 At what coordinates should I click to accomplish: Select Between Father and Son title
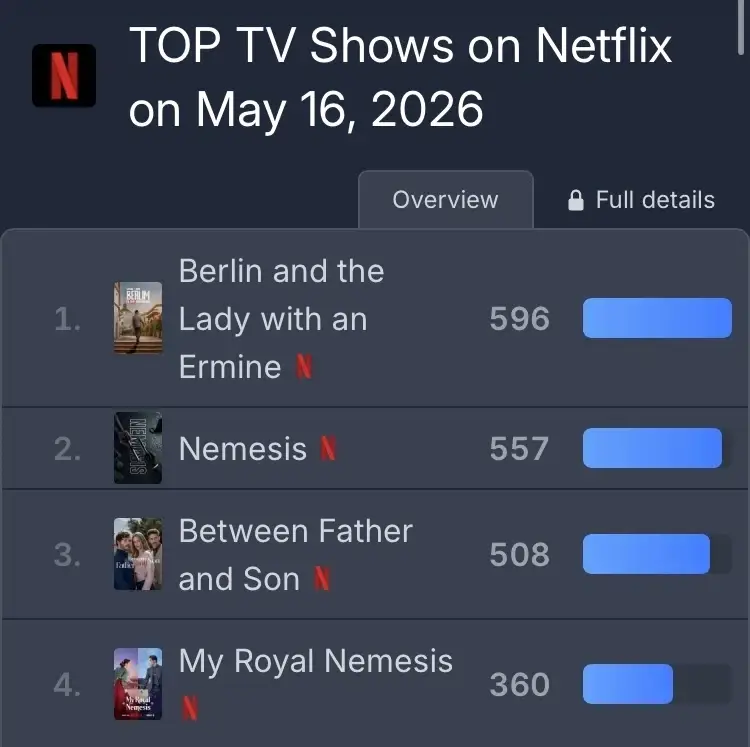click(295, 555)
